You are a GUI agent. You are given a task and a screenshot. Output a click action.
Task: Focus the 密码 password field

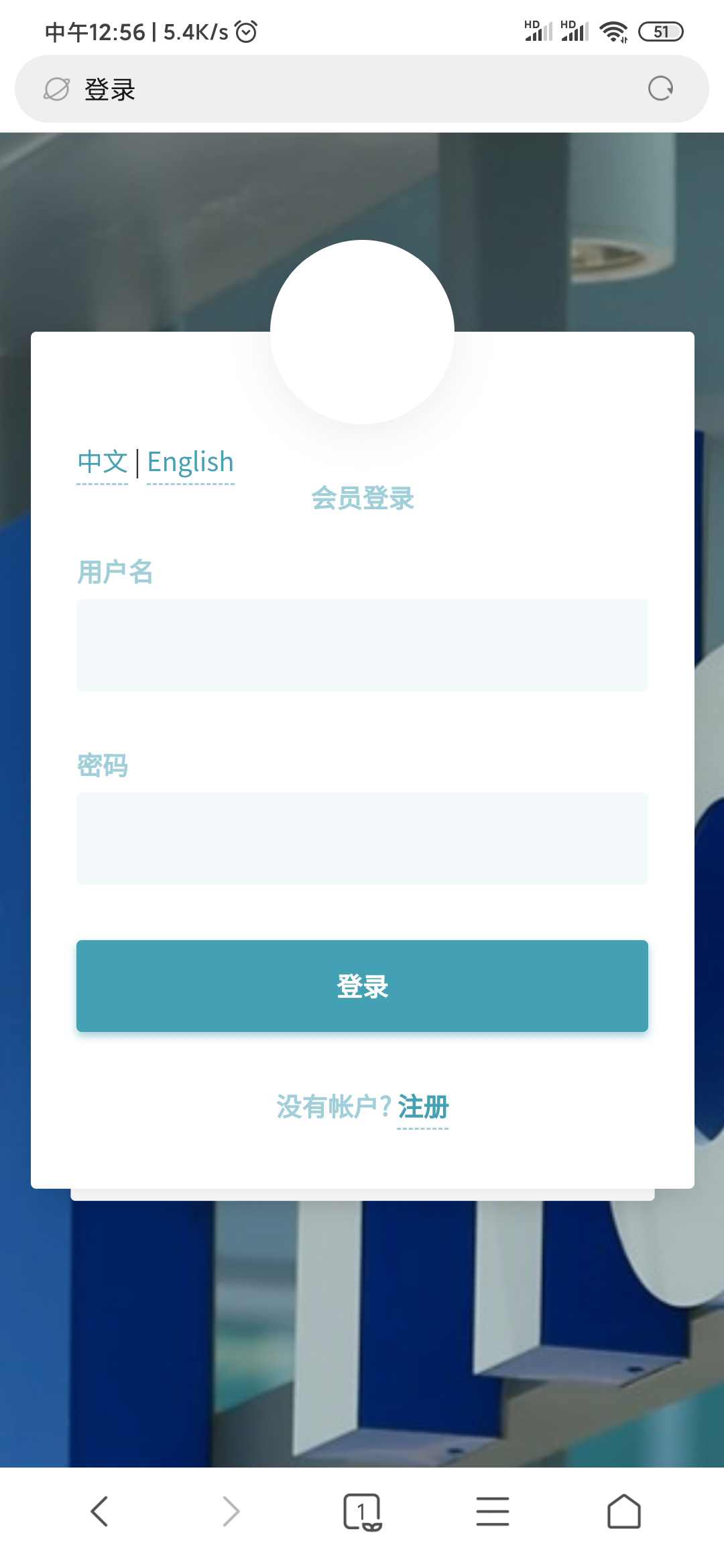362,838
